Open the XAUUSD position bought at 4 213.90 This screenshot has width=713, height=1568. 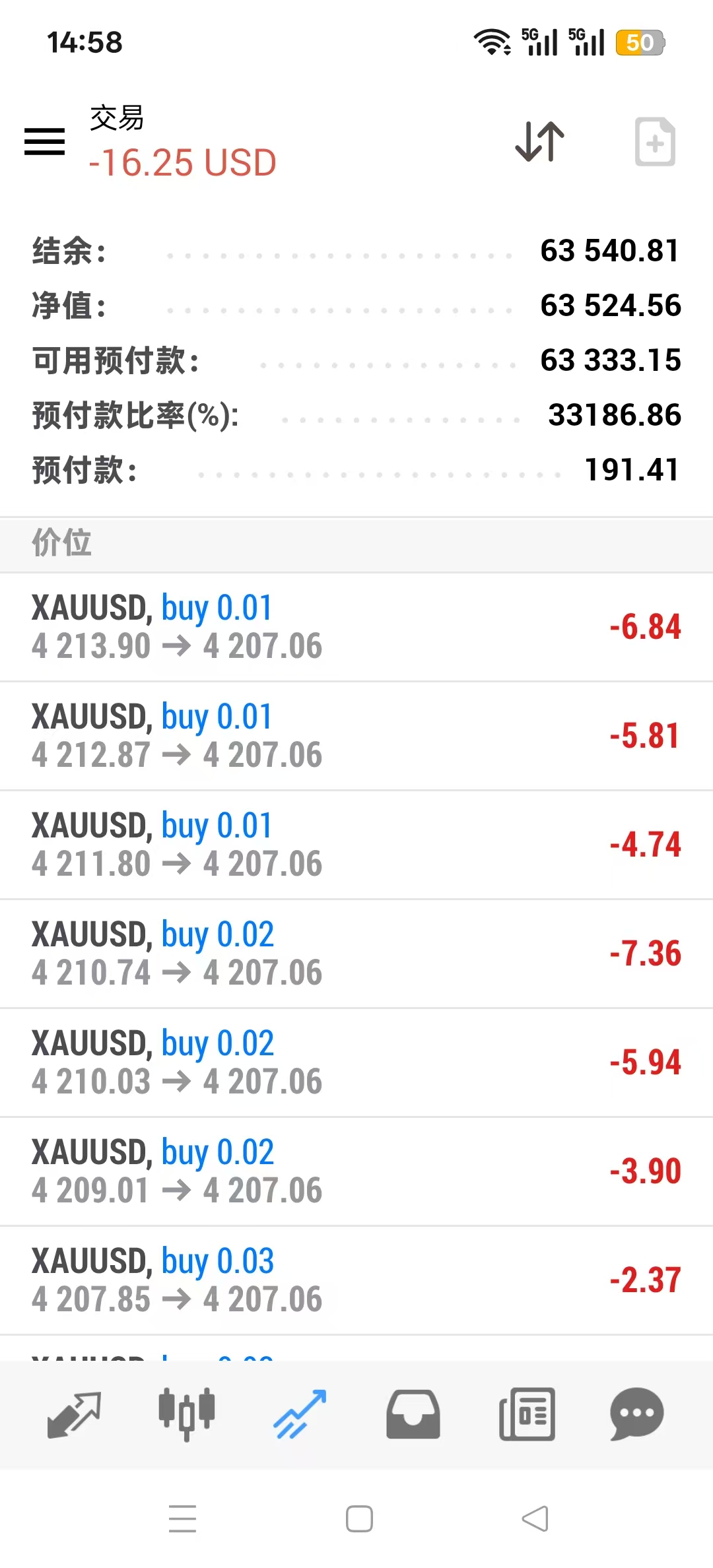click(356, 627)
